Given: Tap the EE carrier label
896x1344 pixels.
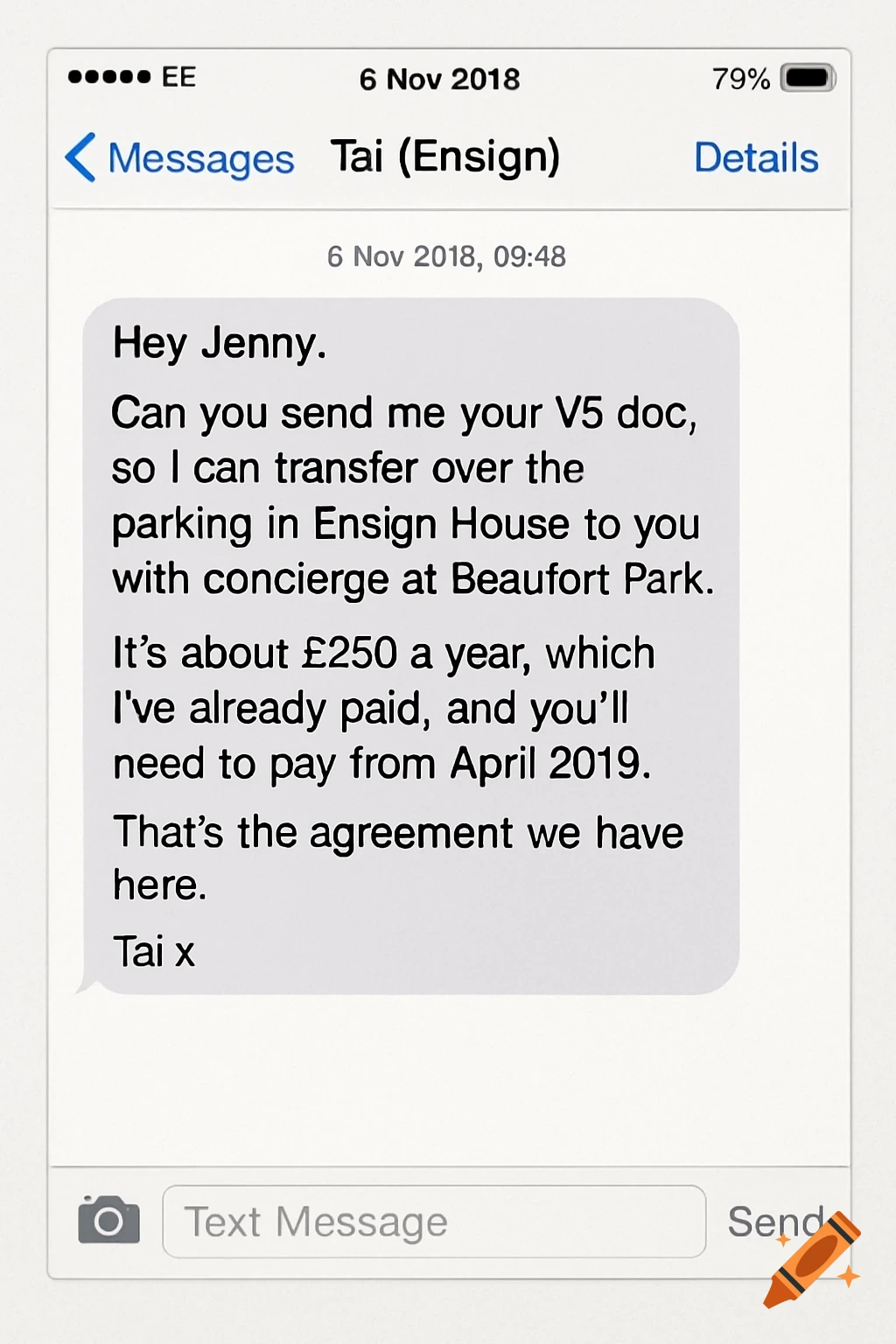Looking at the screenshot, I should pyautogui.click(x=178, y=78).
